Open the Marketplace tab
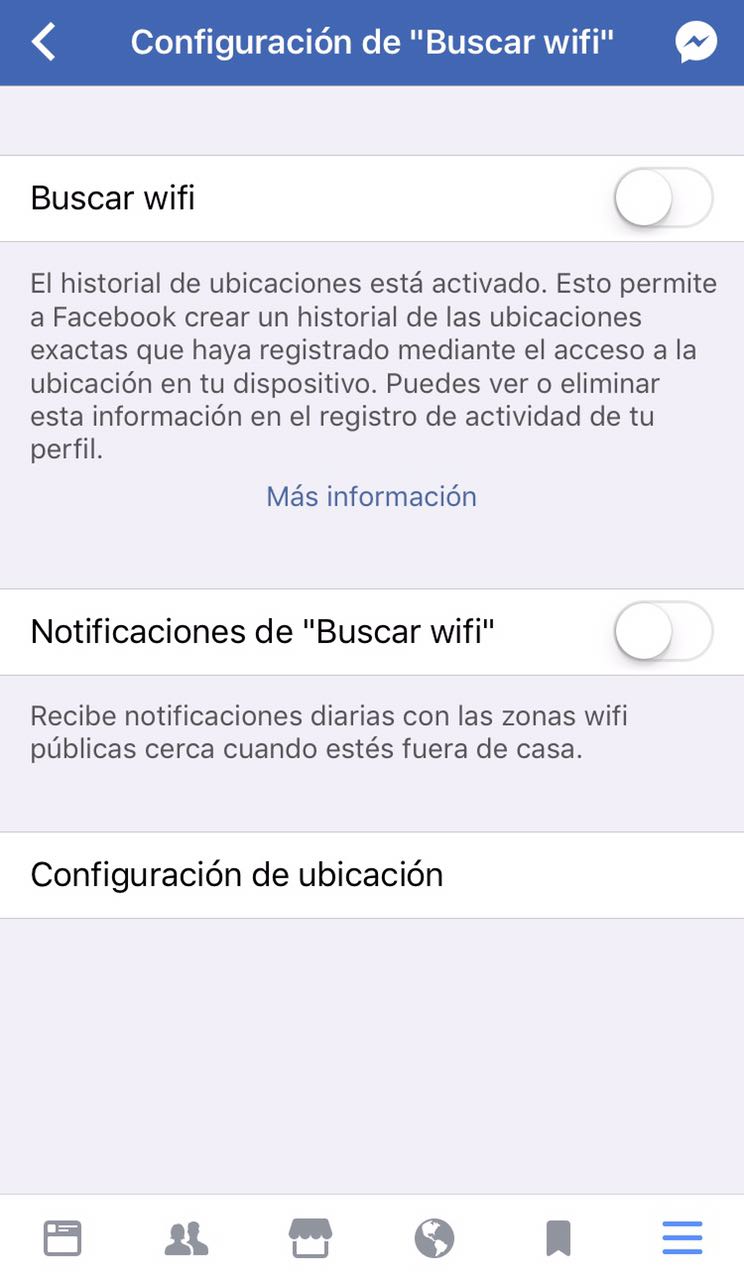The image size is (744, 1280). (x=310, y=1238)
